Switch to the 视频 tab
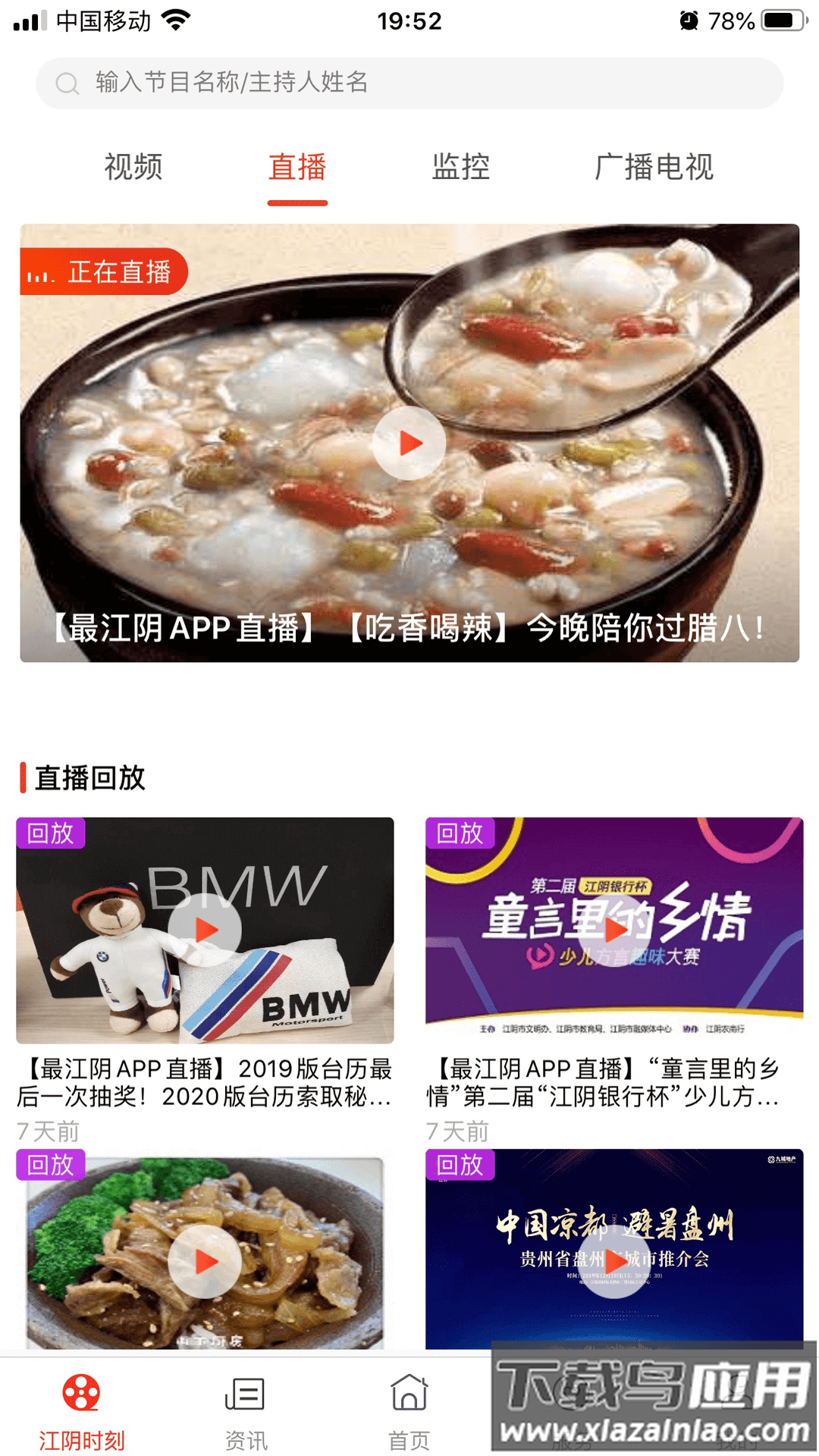819x1456 pixels. pos(133,167)
